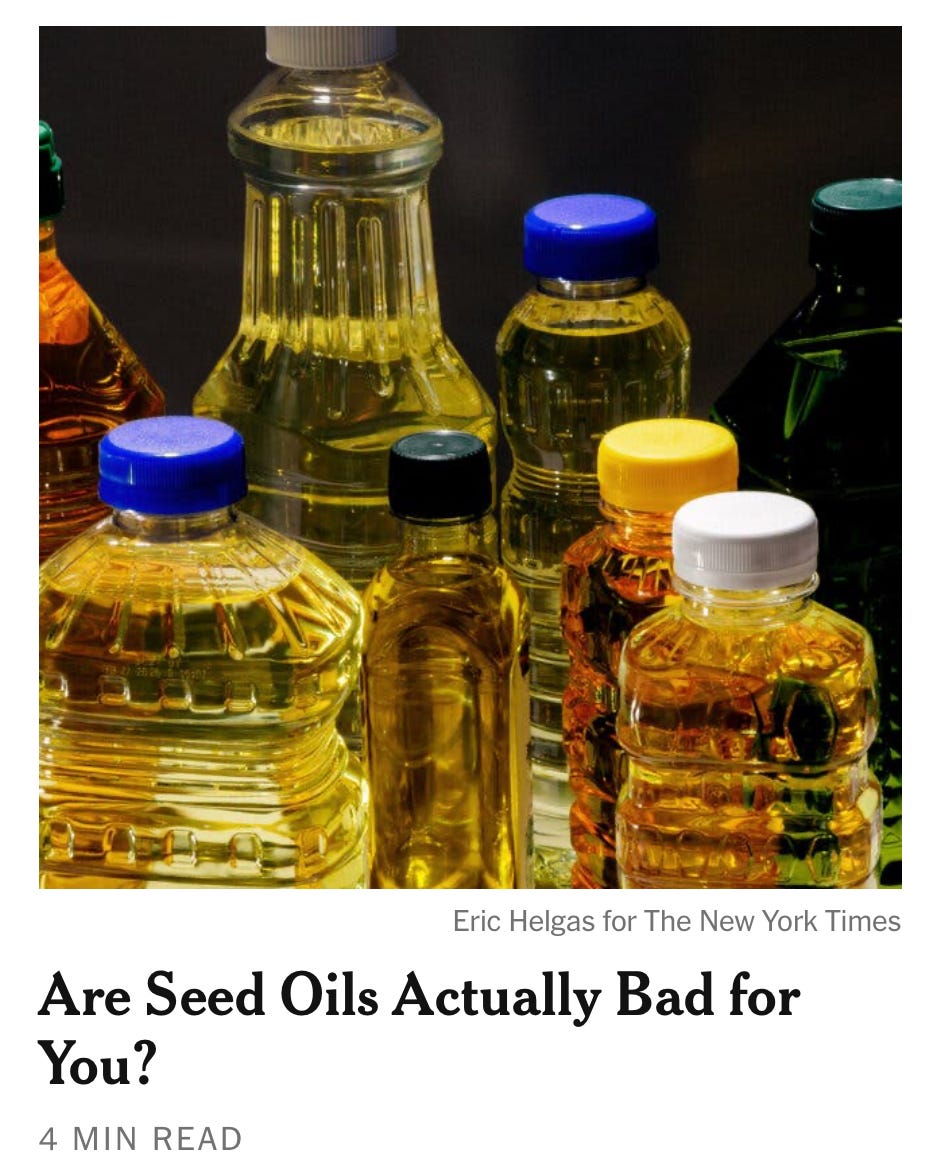Viewport: 939px width, 1163px height.
Task: Open the cooking oil bottles article image
Action: point(470,457)
